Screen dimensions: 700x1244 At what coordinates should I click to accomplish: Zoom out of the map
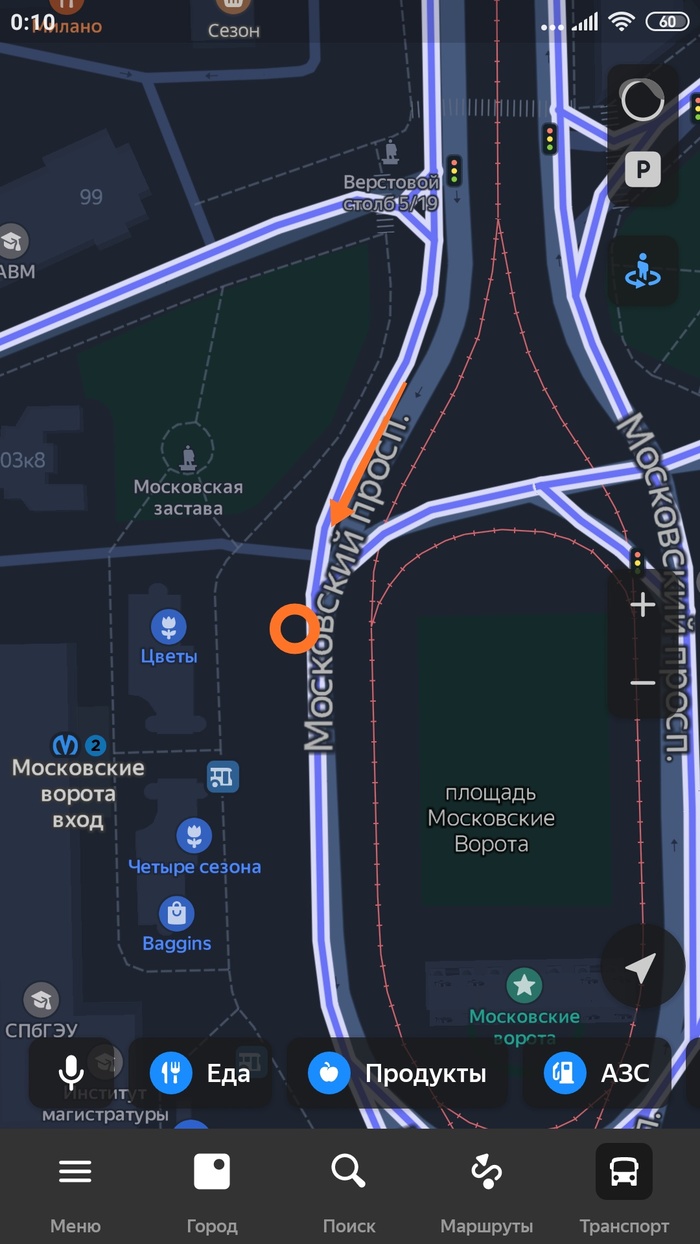(642, 683)
